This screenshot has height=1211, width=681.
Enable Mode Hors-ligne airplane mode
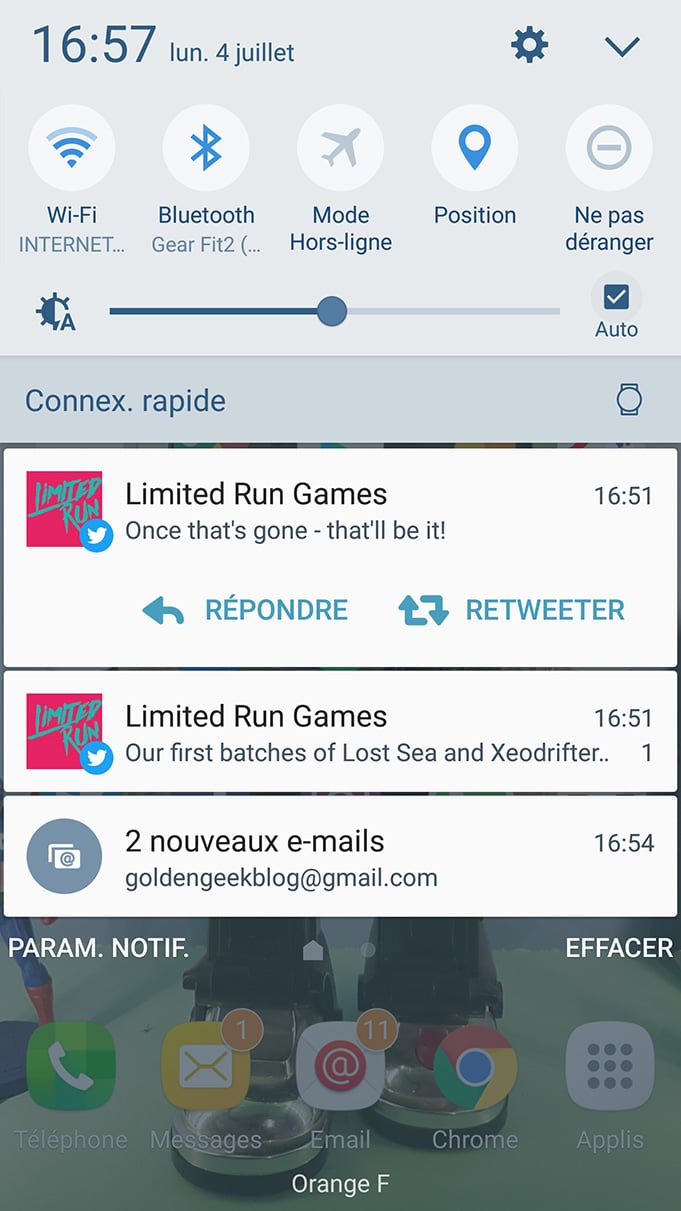coord(340,149)
